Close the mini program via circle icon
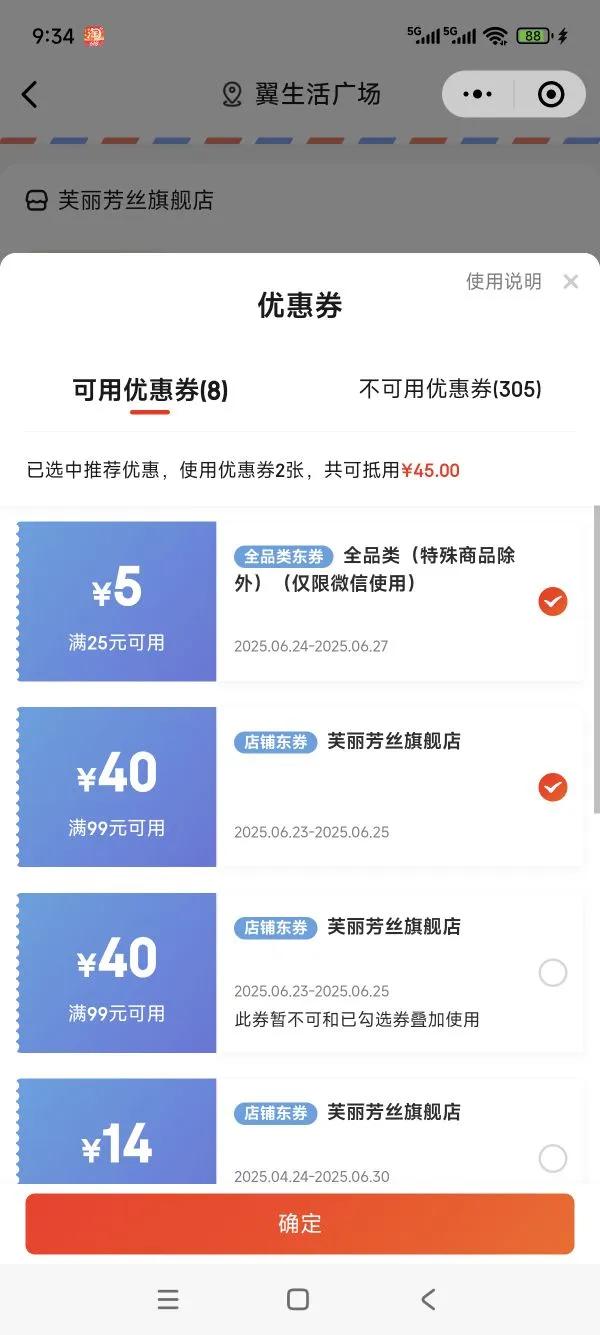600x1335 pixels. 551,94
